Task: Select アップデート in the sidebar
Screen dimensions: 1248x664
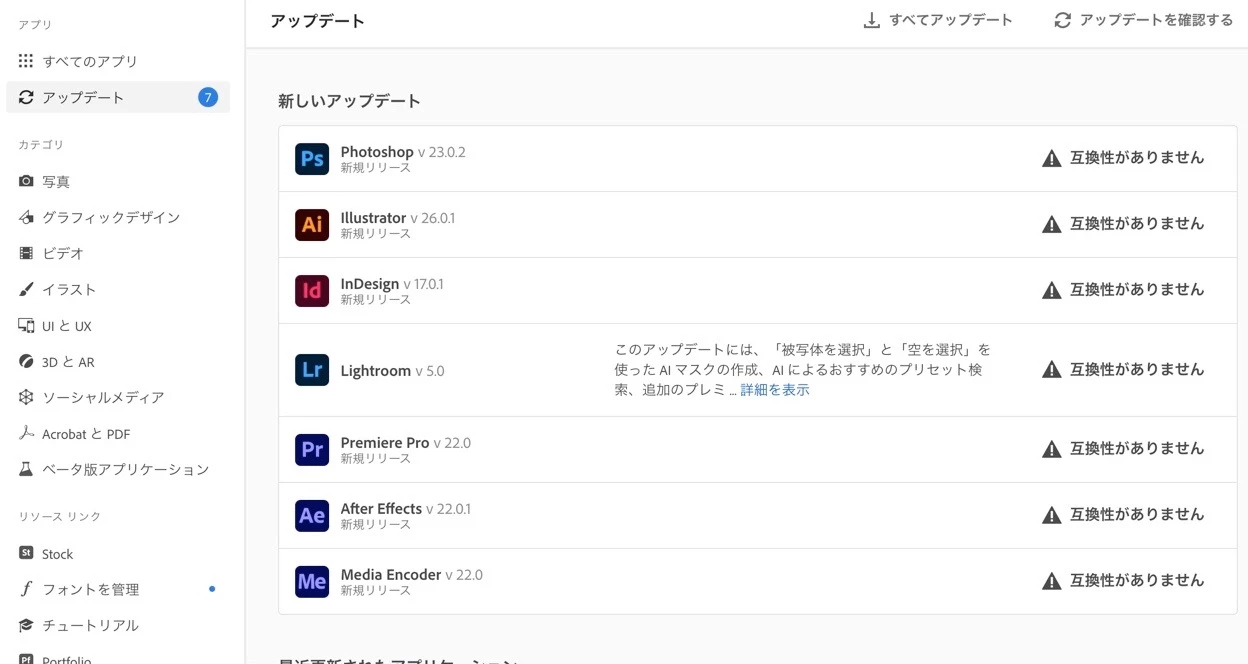Action: click(83, 97)
